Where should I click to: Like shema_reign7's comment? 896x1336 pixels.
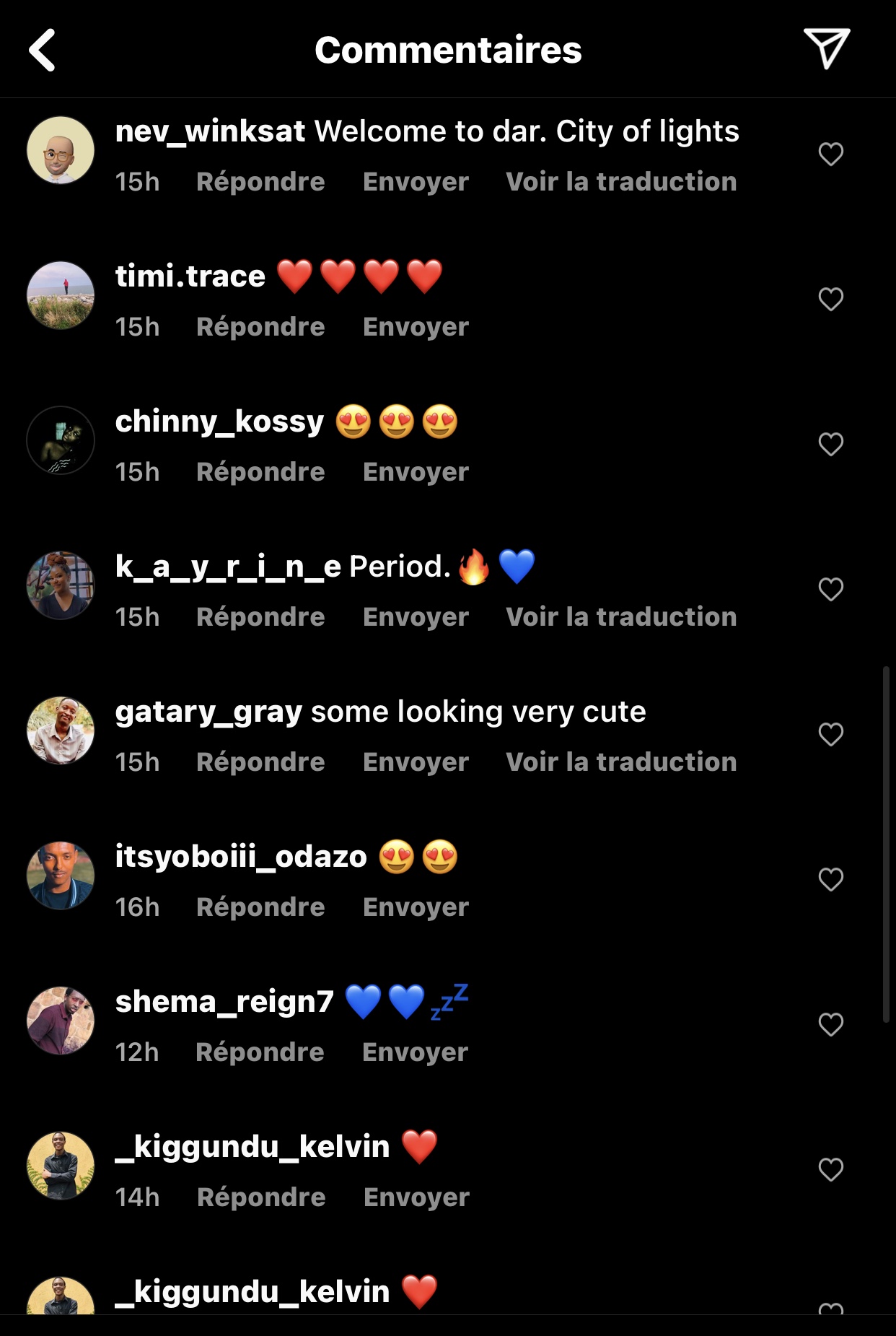(x=830, y=1024)
